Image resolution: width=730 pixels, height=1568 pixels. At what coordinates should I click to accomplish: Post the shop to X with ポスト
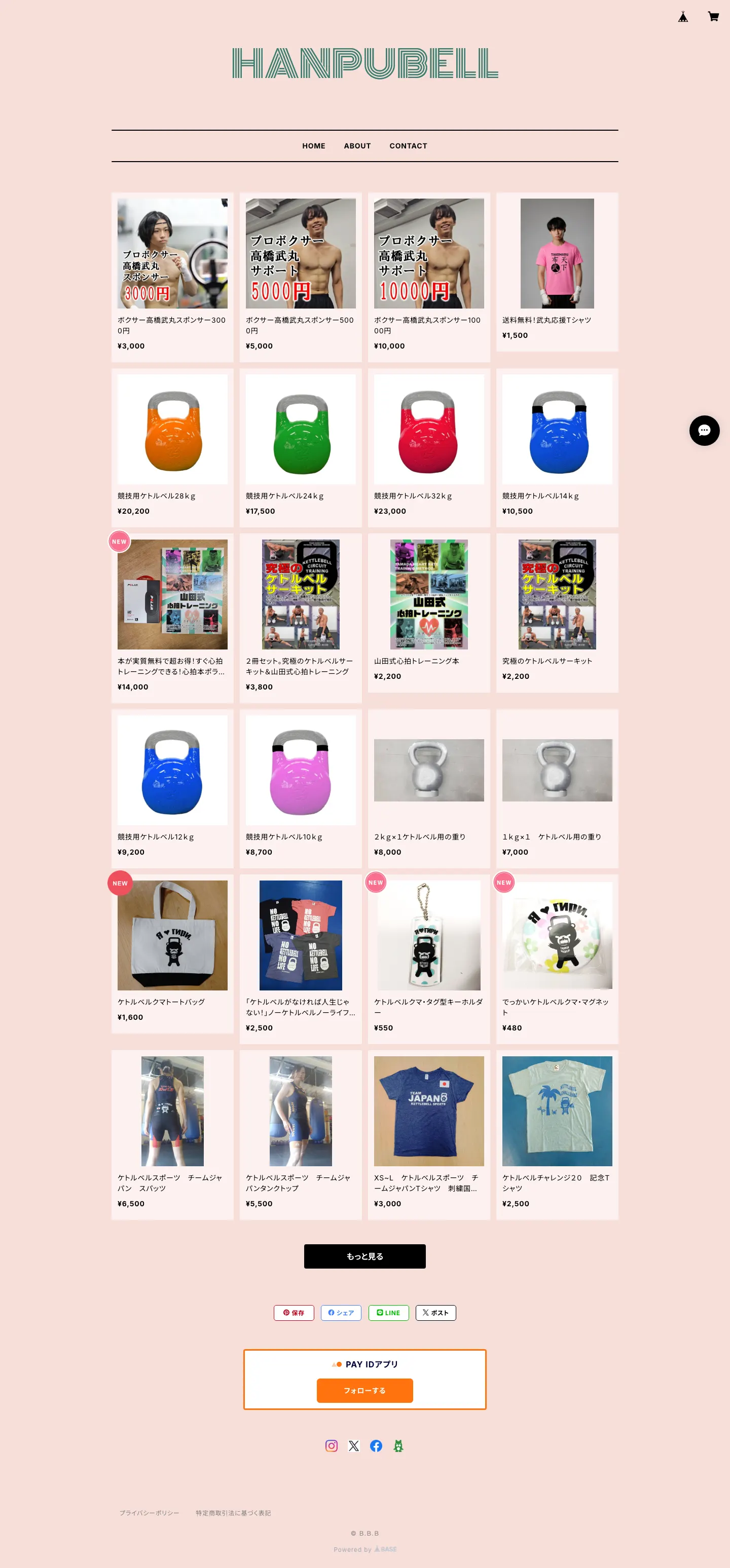[x=436, y=1312]
